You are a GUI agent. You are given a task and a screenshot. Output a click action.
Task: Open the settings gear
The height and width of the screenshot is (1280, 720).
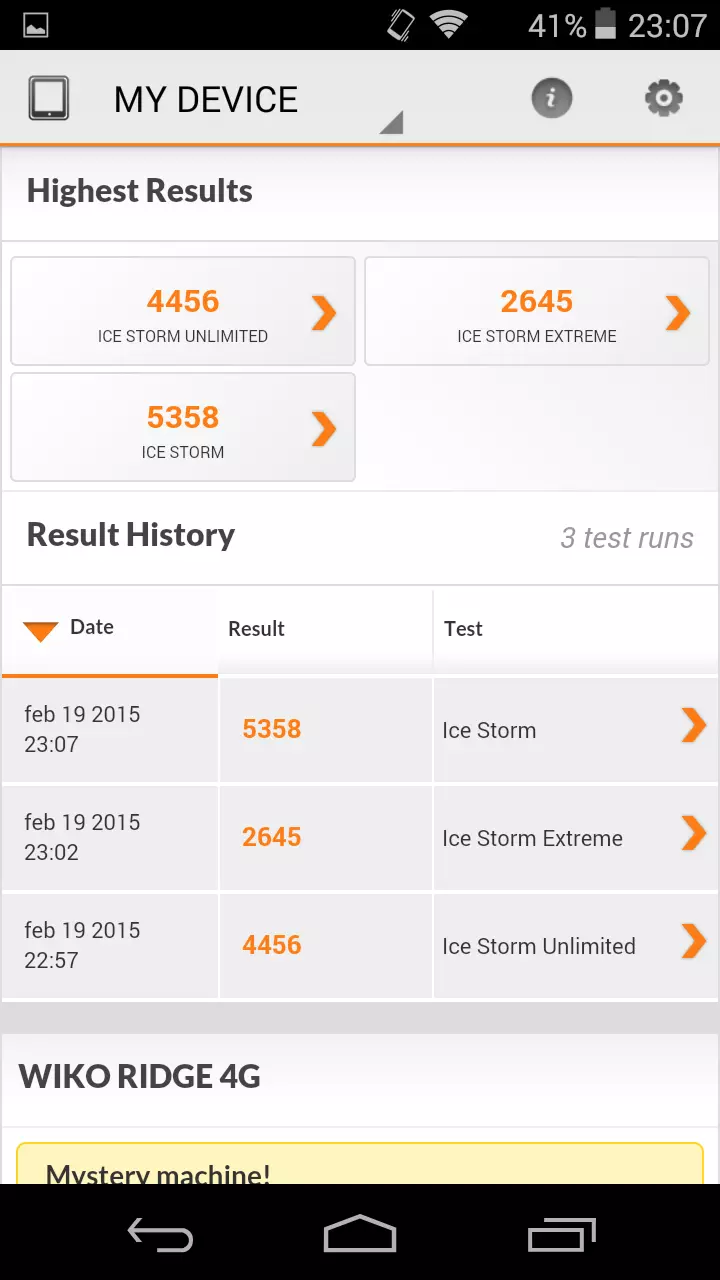(663, 99)
